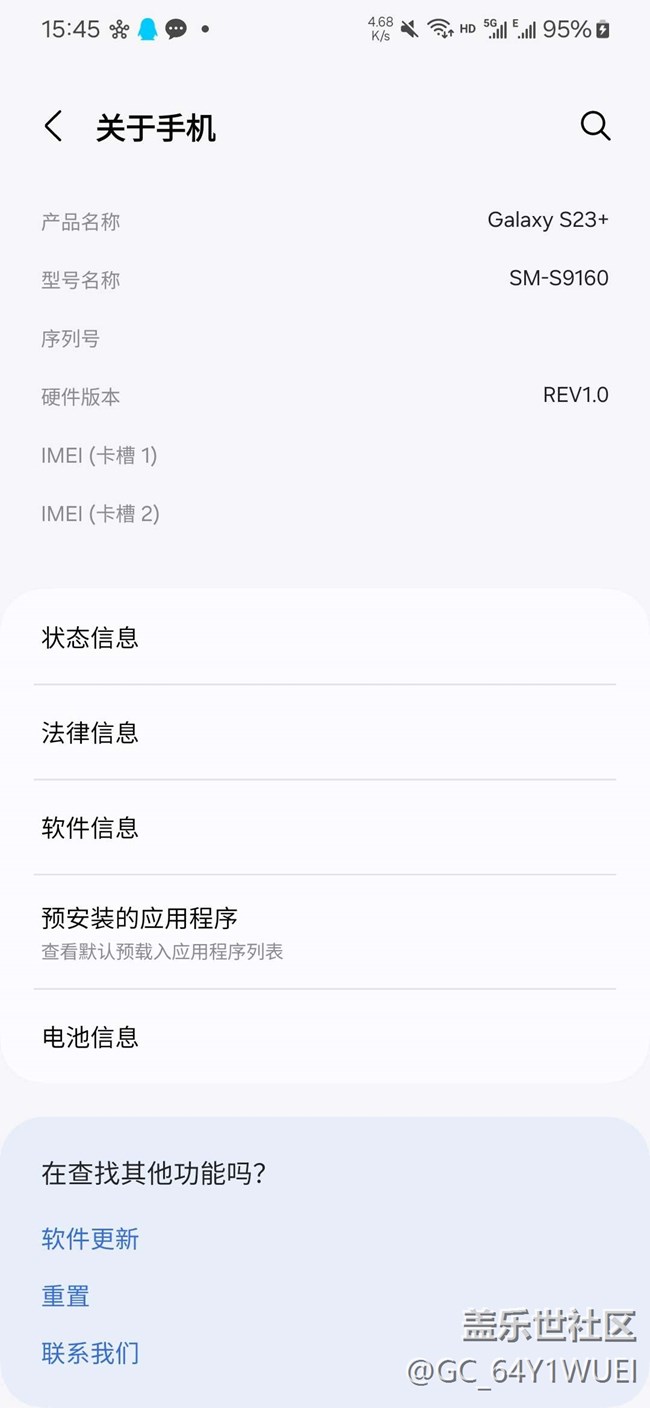Select the 重置 link
The width and height of the screenshot is (650, 1408).
click(x=66, y=1296)
